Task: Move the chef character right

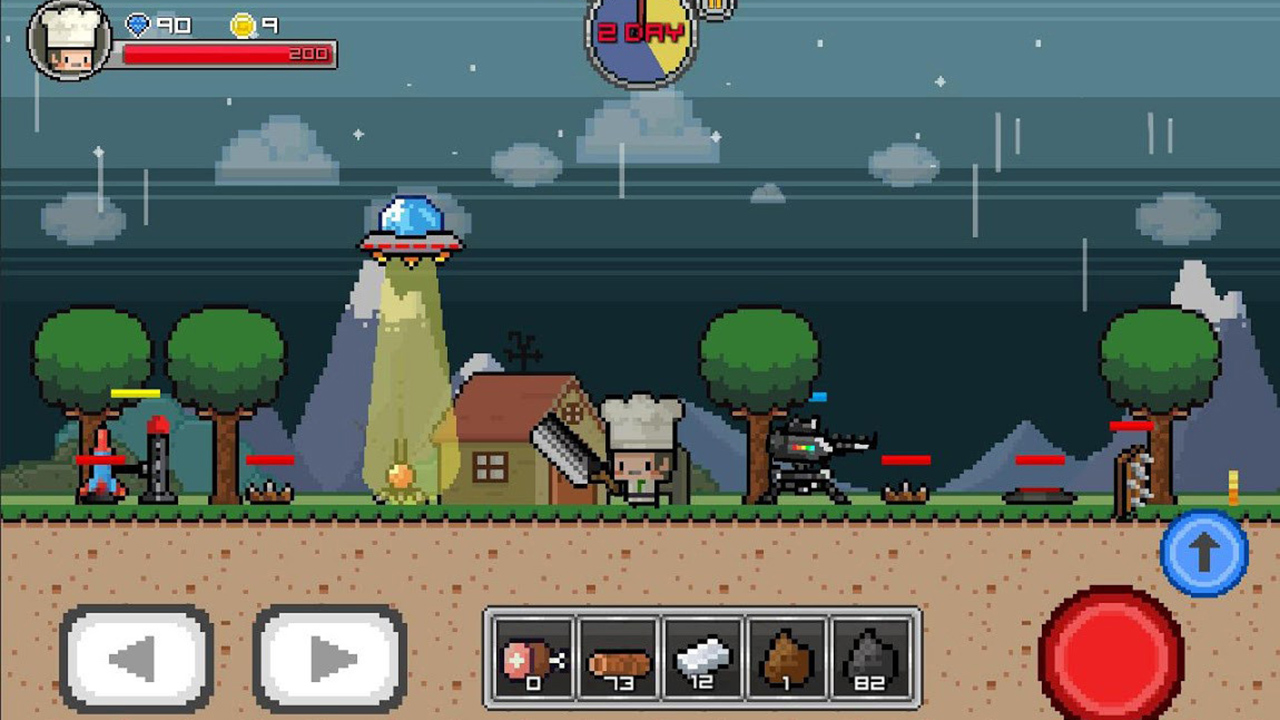Action: (330, 659)
